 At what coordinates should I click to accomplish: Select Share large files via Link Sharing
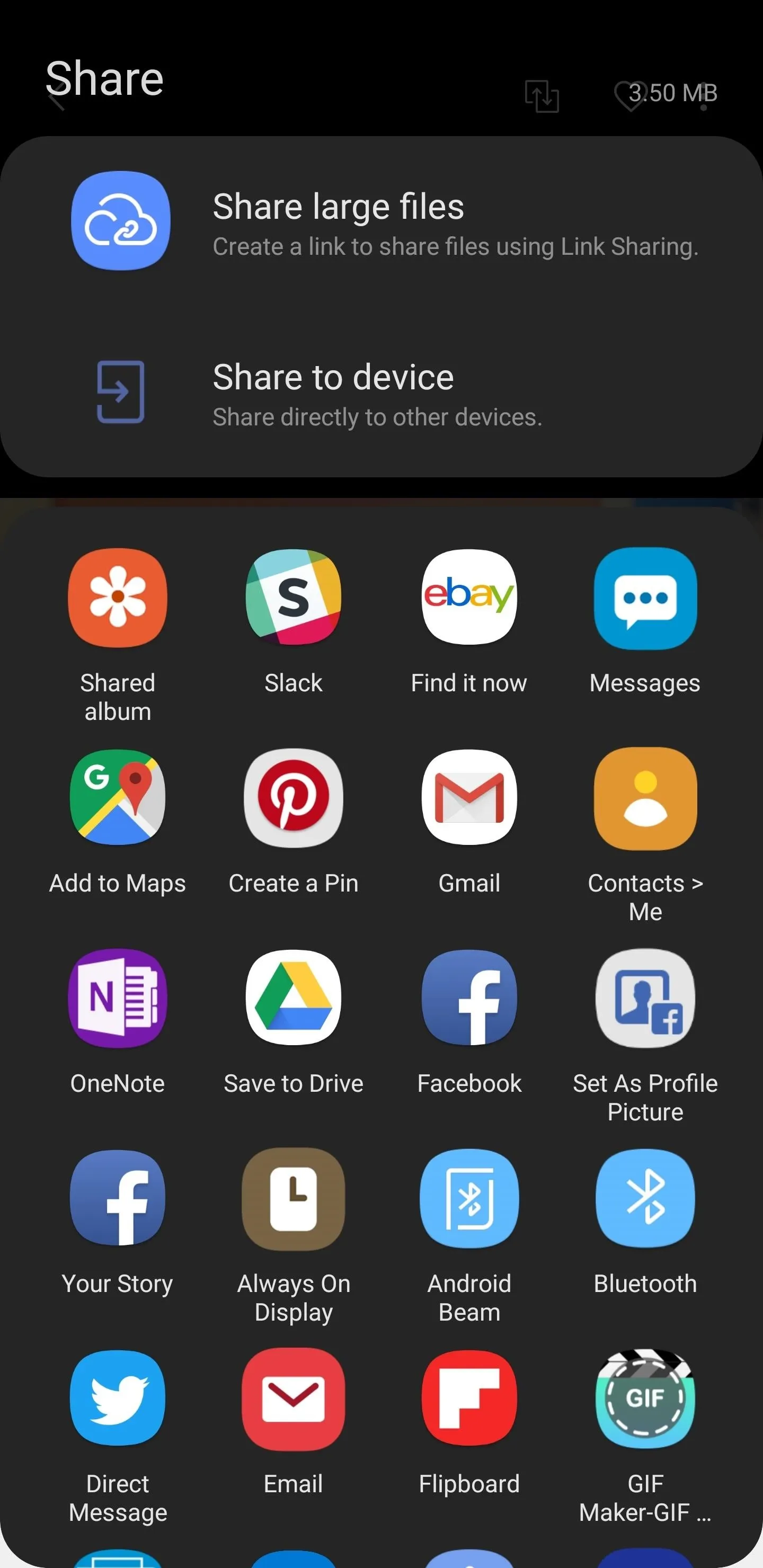pyautogui.click(x=381, y=221)
